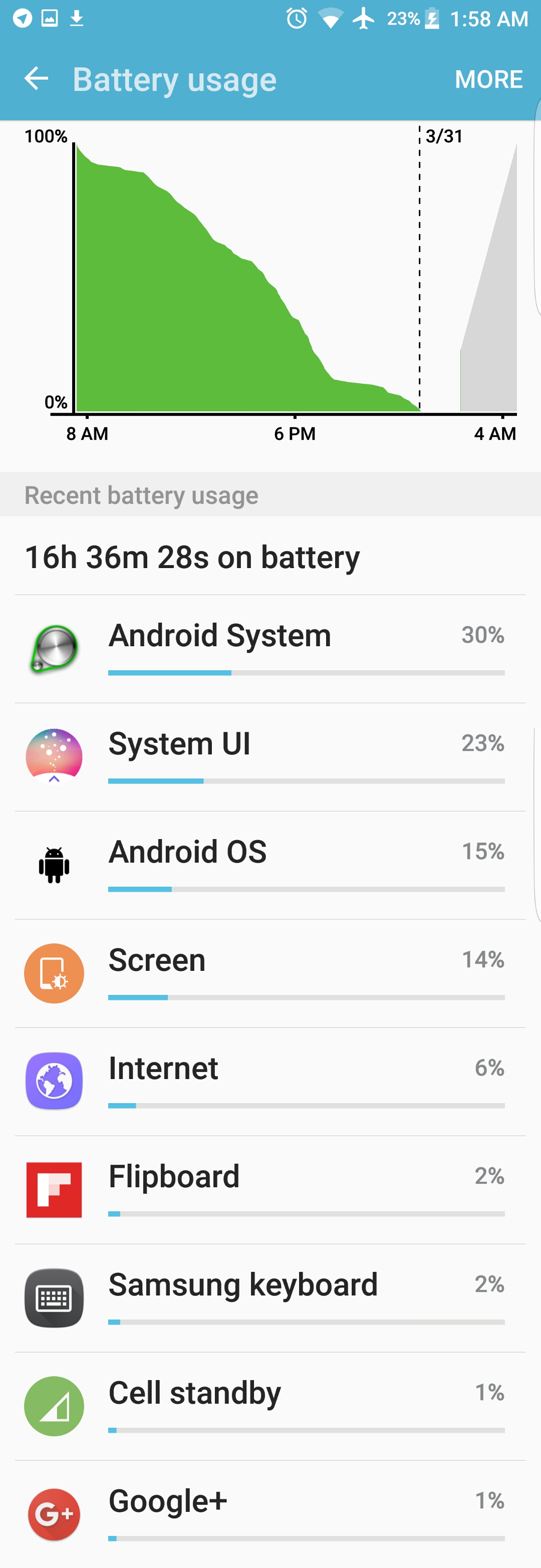View System UI battery usage
The width and height of the screenshot is (541, 1568).
click(270, 756)
